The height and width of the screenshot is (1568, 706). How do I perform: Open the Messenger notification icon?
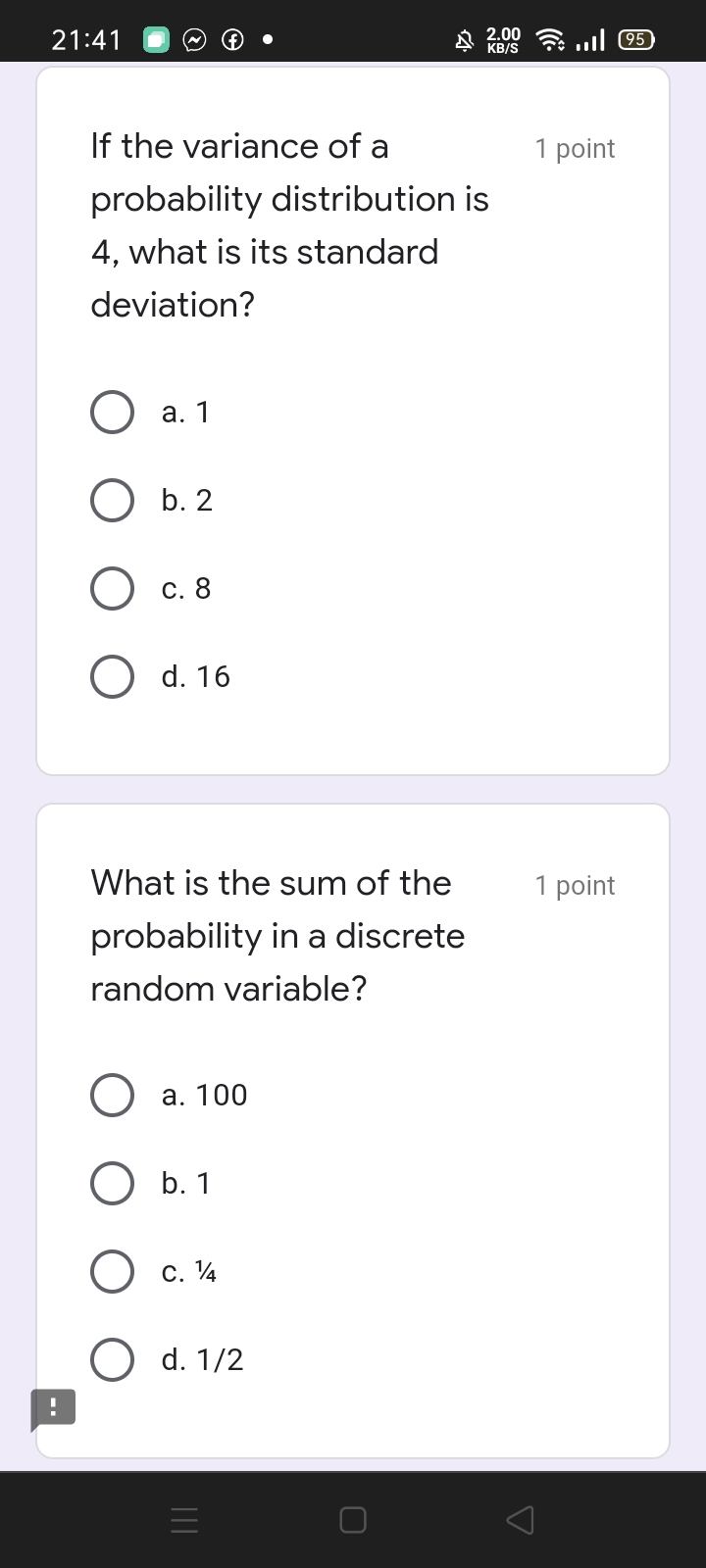coord(193,39)
